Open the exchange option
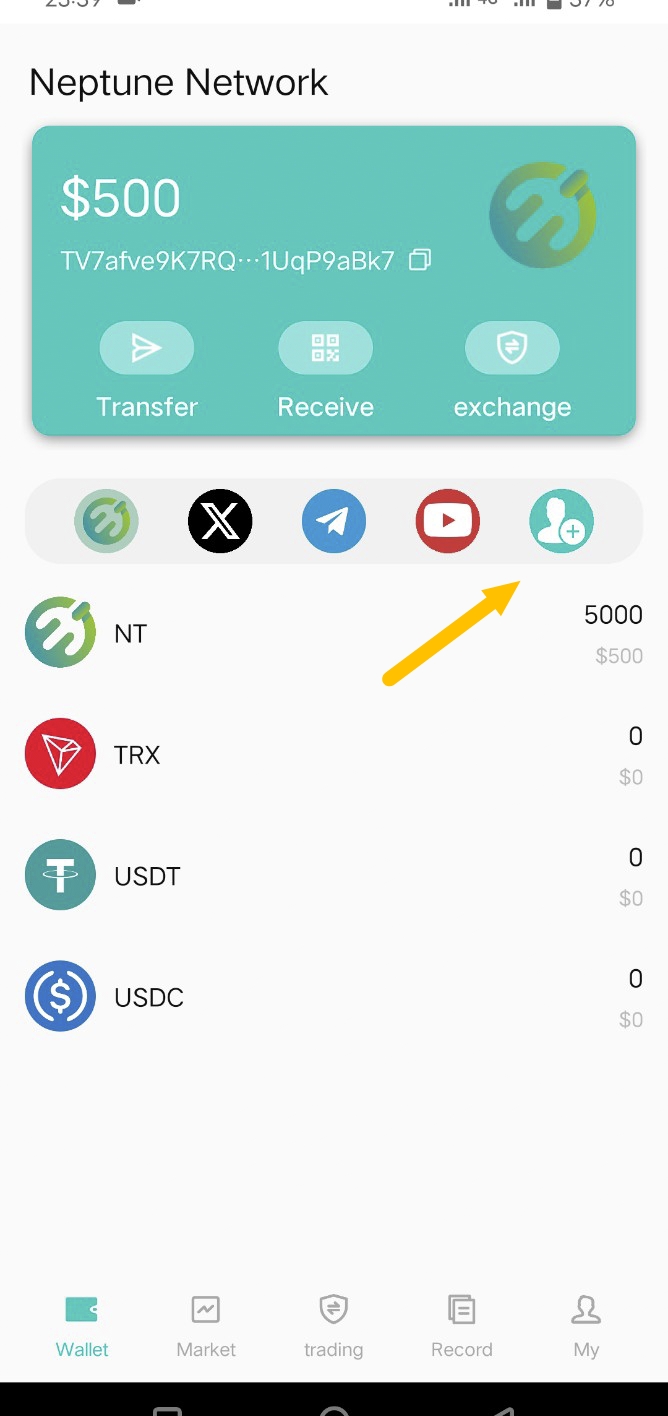This screenshot has height=1416, width=668. [x=512, y=348]
